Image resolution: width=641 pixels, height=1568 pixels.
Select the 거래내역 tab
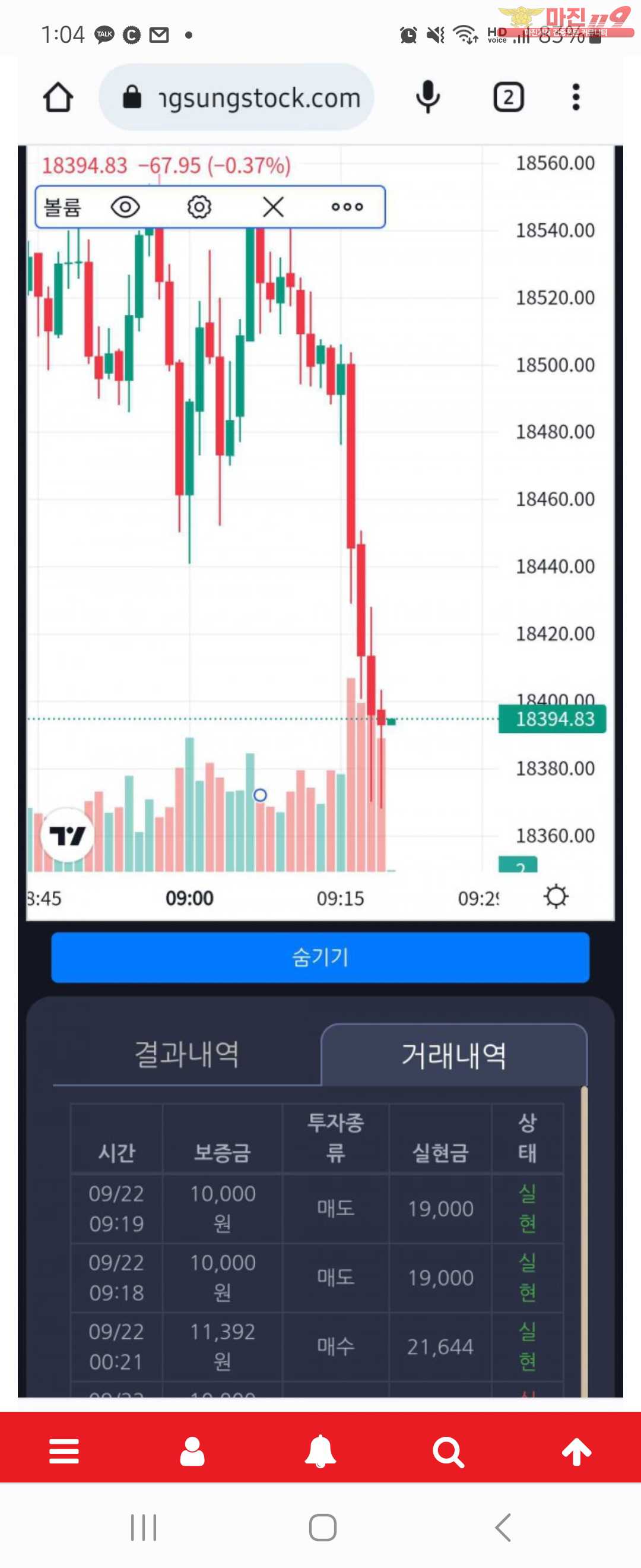[x=453, y=1055]
